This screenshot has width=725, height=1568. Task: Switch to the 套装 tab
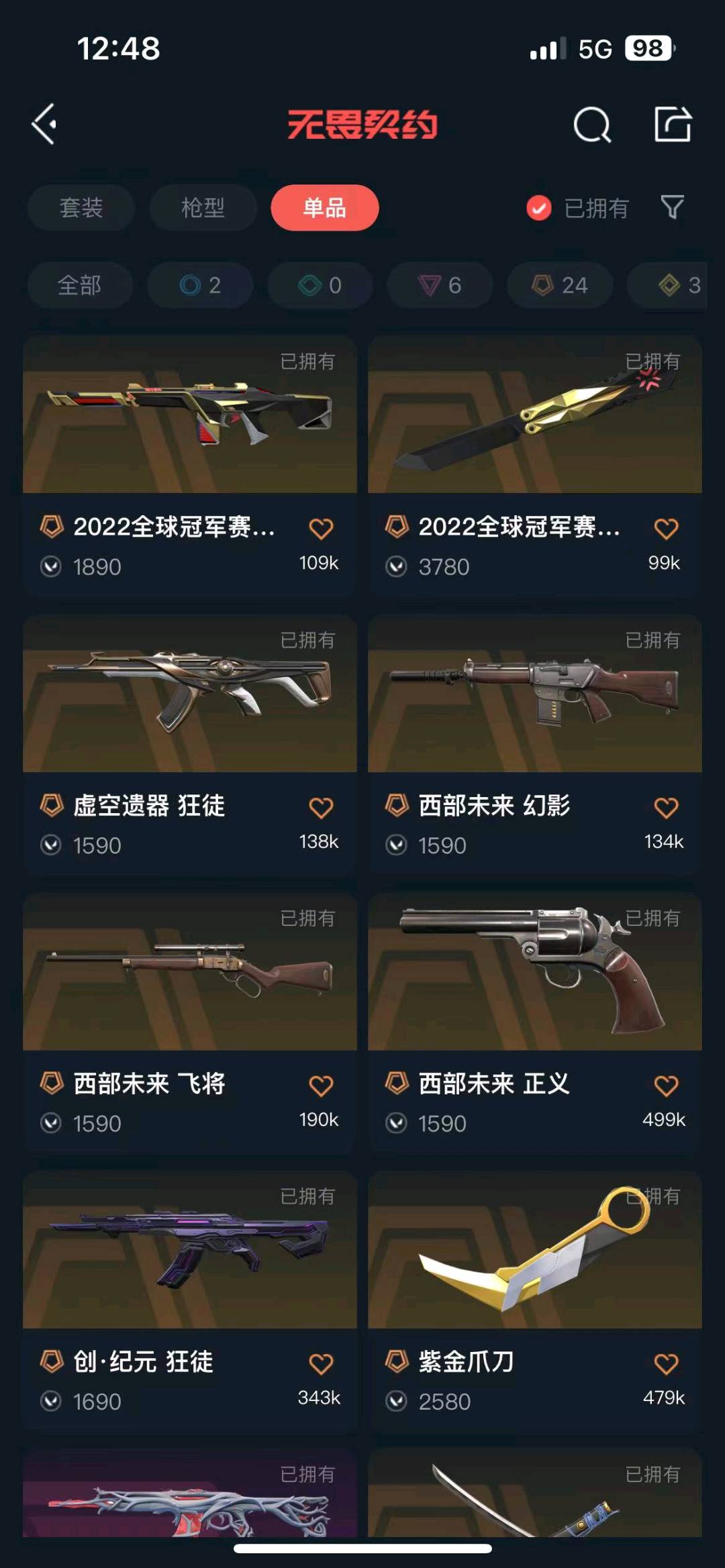click(x=81, y=208)
